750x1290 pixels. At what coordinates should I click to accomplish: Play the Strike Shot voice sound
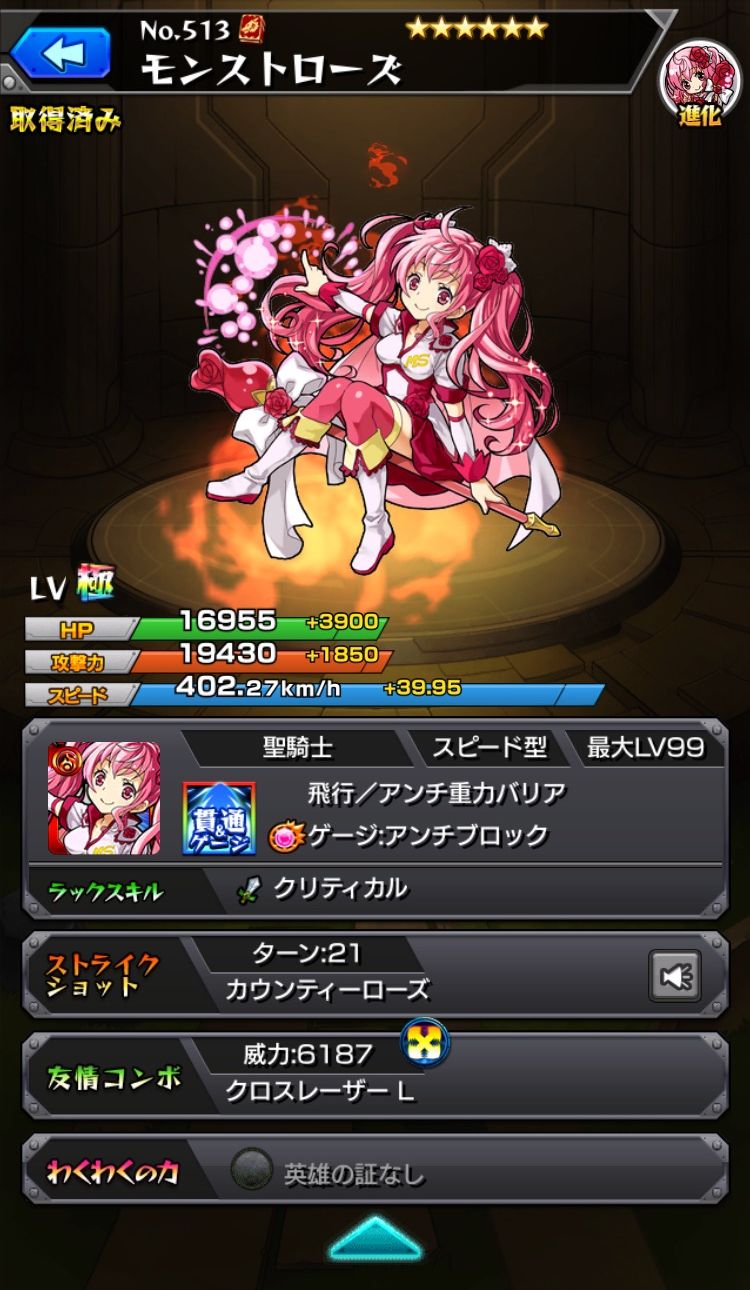(675, 975)
